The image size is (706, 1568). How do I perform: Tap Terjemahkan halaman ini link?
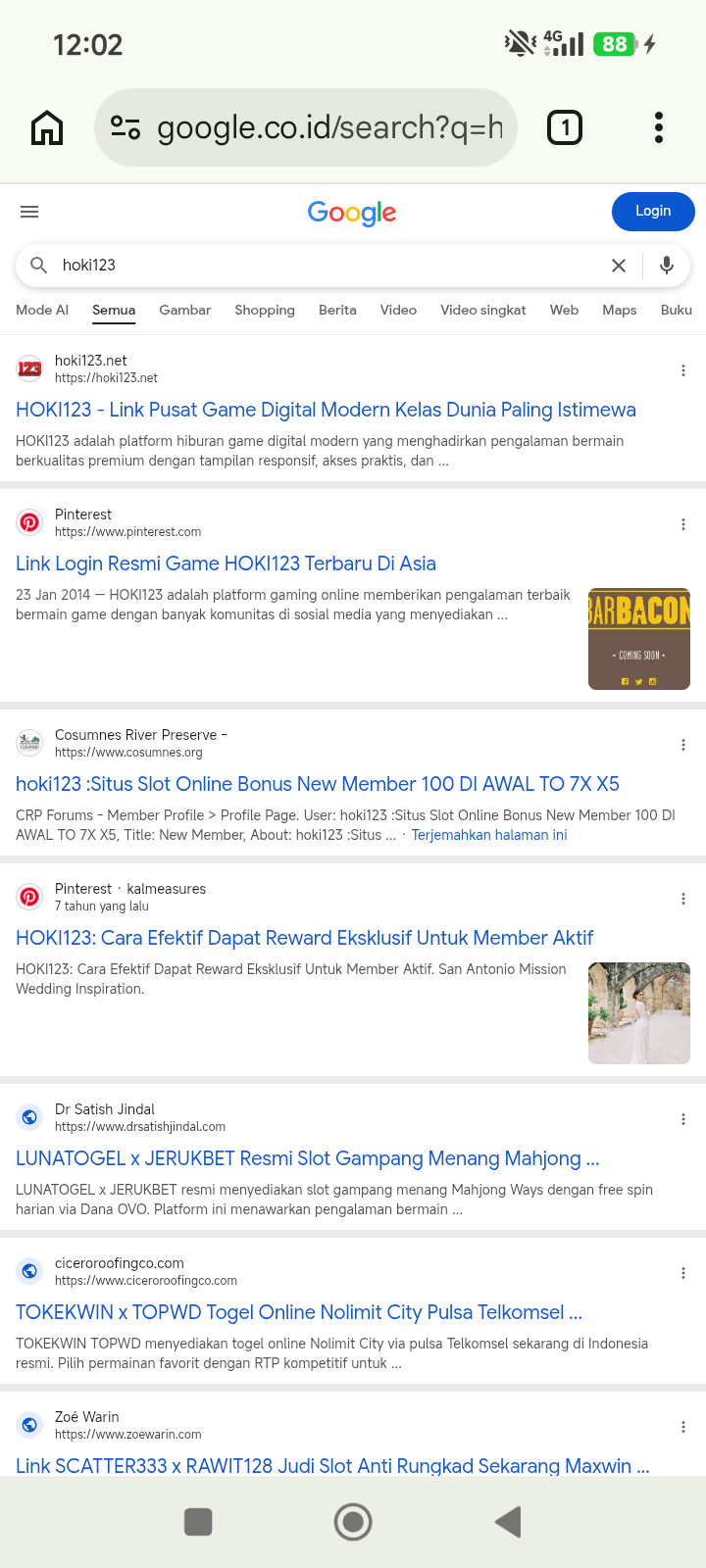tap(489, 835)
